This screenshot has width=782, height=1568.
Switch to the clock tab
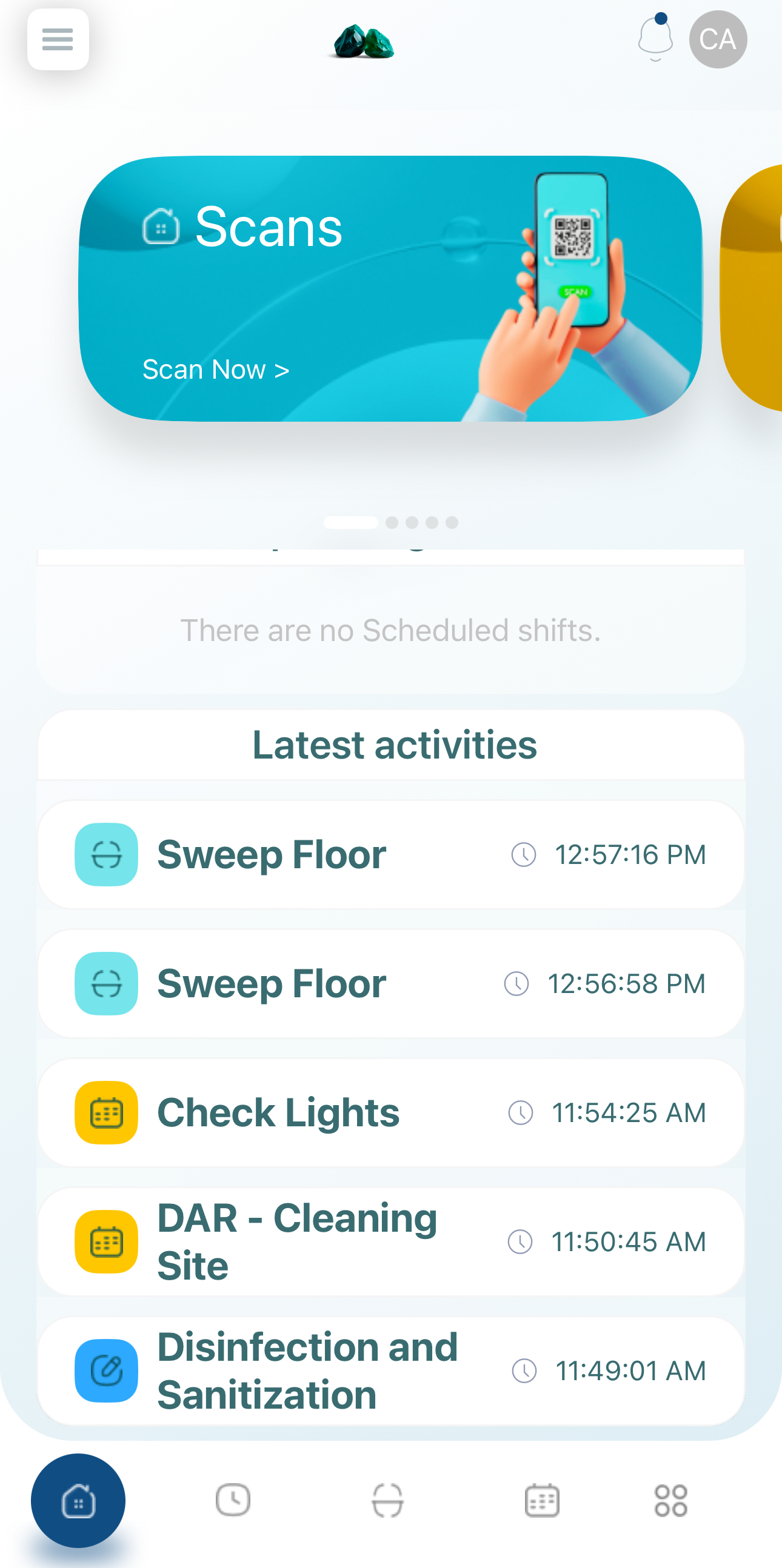tap(233, 1500)
